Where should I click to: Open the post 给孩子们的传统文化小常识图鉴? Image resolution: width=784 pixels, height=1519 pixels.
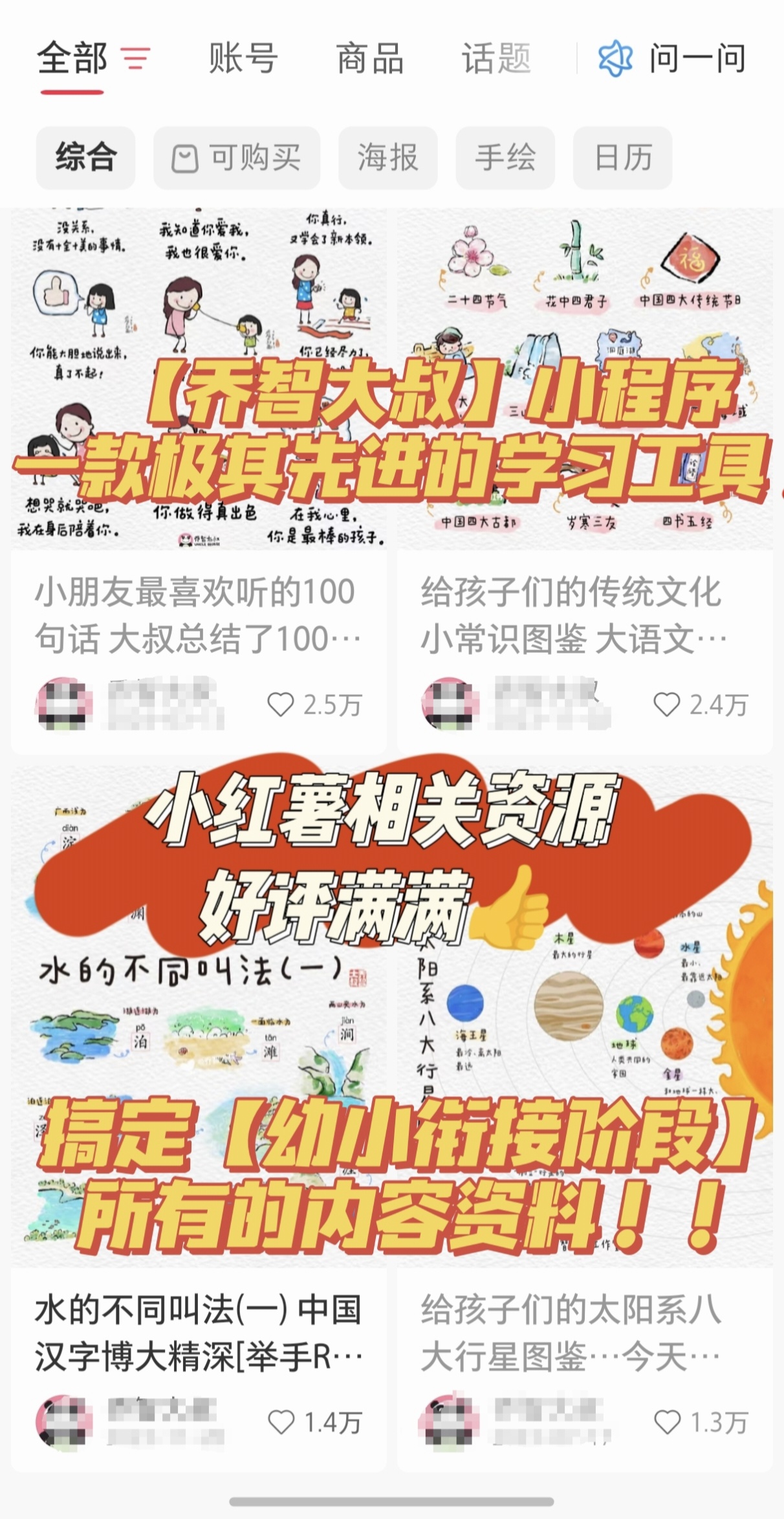click(x=573, y=615)
